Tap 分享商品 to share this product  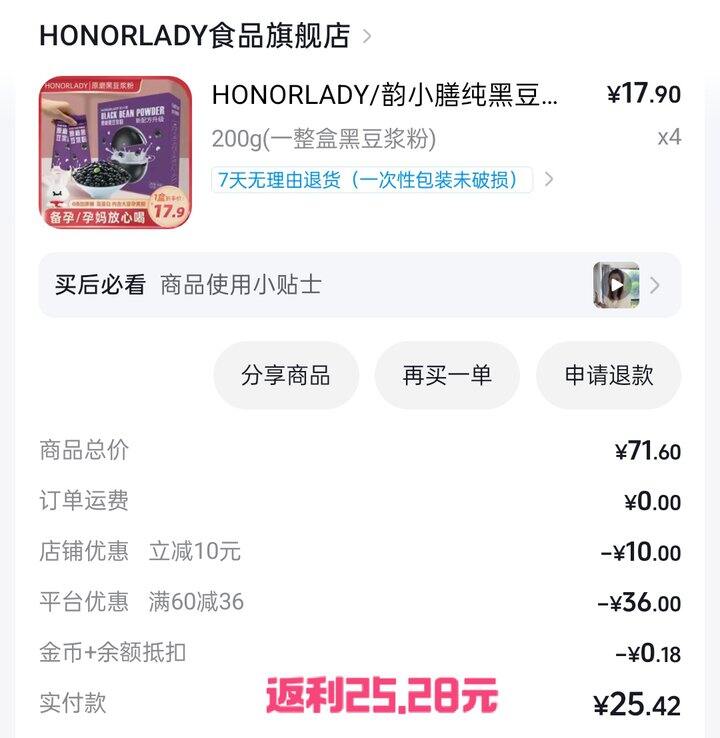(x=286, y=375)
